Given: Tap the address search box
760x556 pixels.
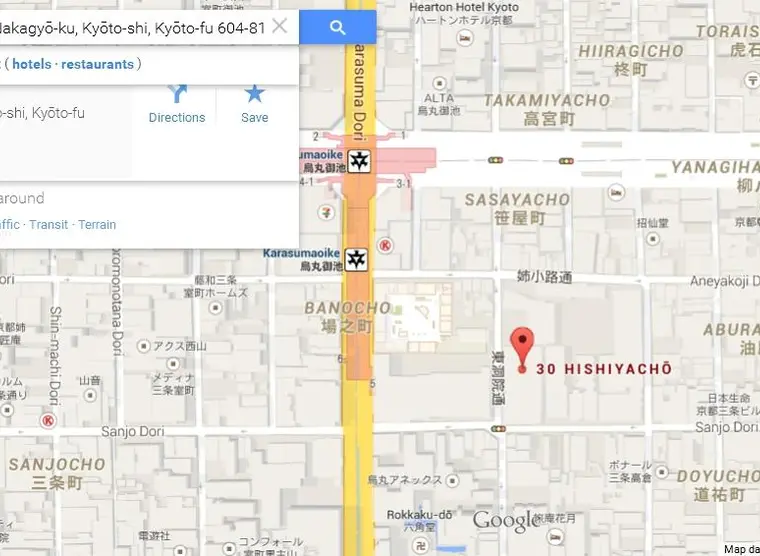Looking at the screenshot, I should click(130, 27).
